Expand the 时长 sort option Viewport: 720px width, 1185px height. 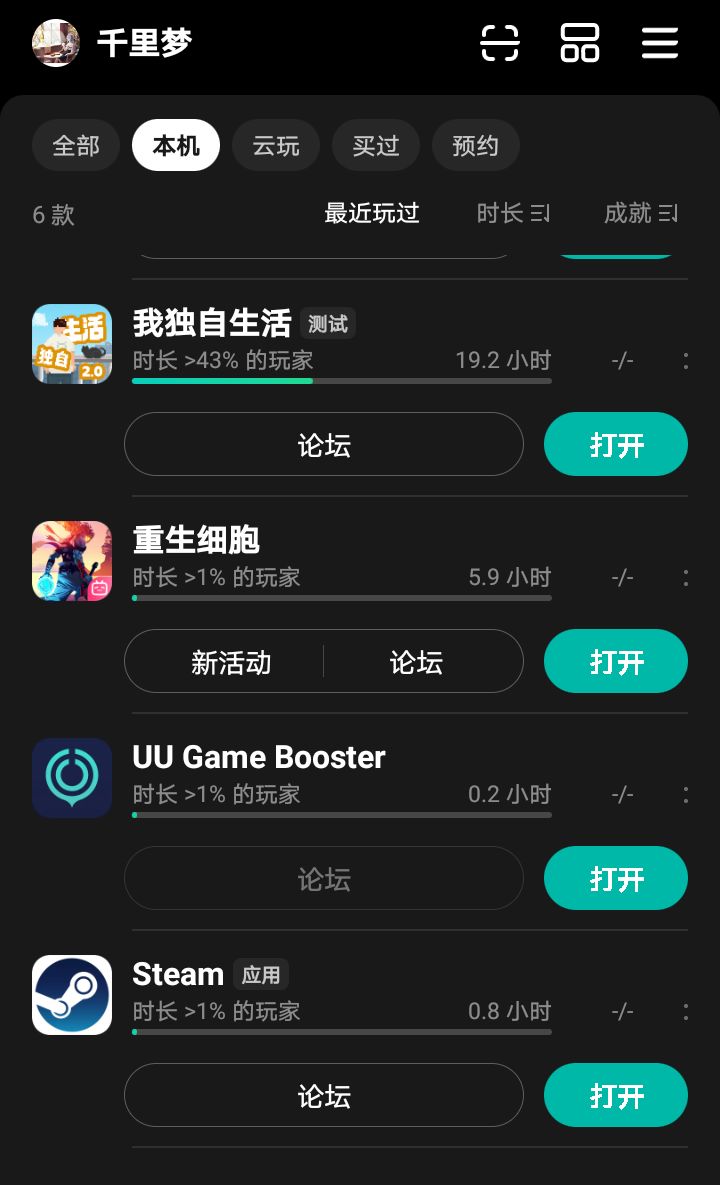tap(512, 213)
